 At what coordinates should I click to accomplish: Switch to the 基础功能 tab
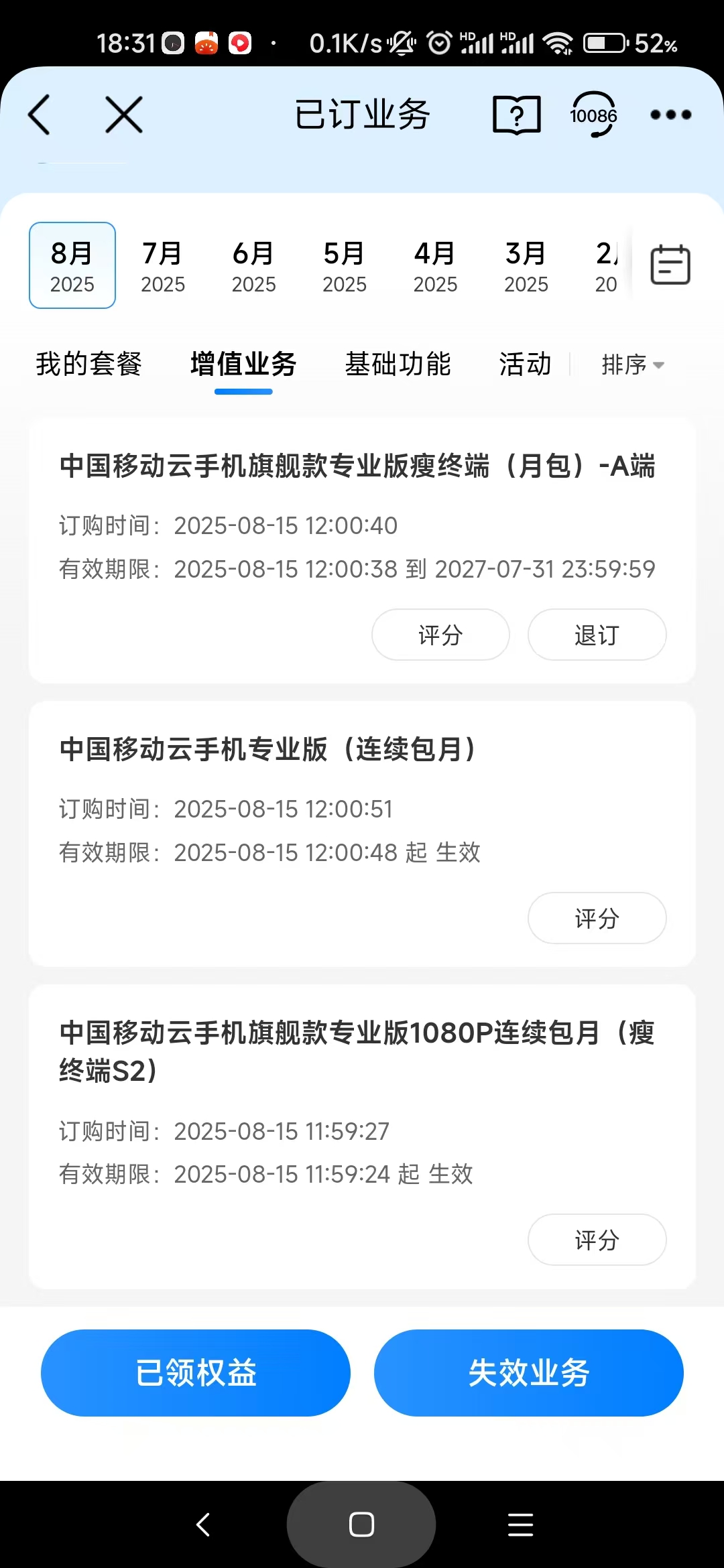point(398,365)
